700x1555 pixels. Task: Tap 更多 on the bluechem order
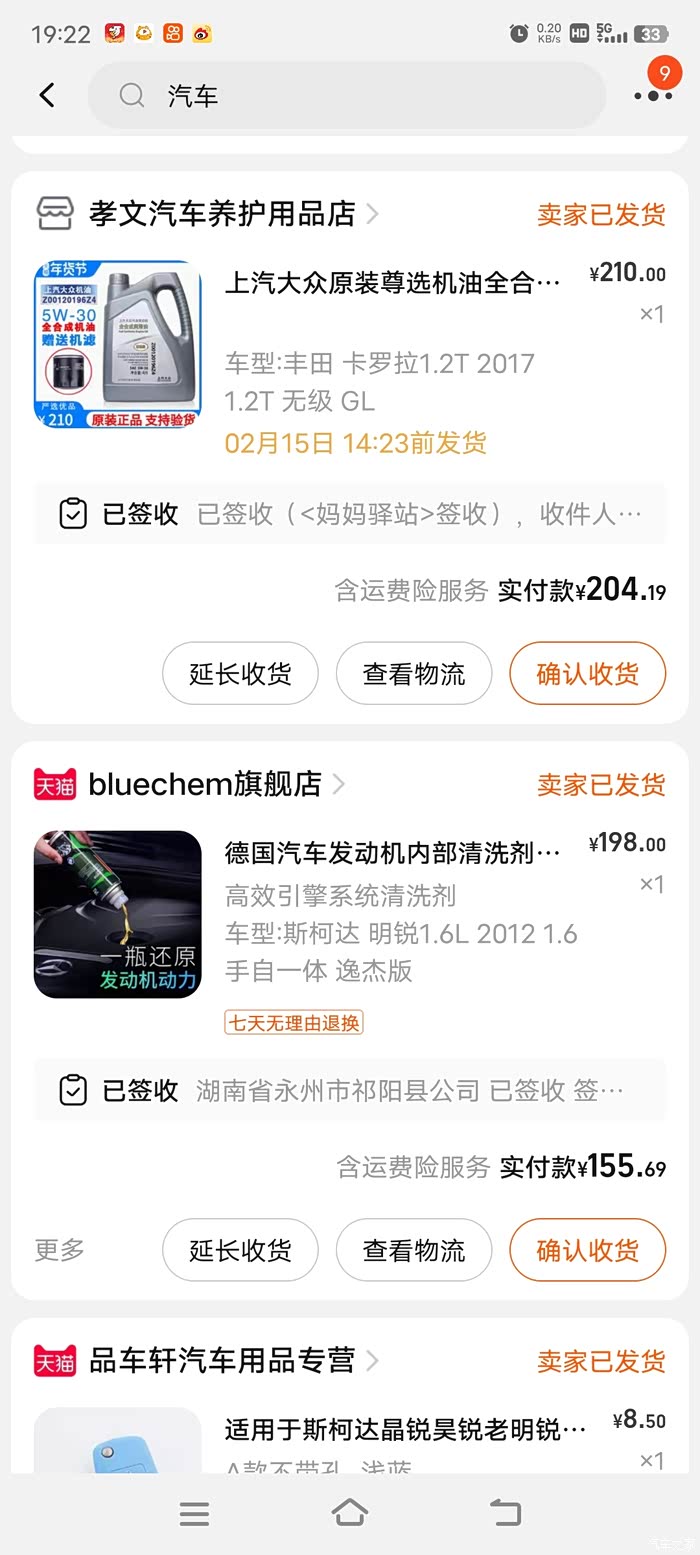60,1249
